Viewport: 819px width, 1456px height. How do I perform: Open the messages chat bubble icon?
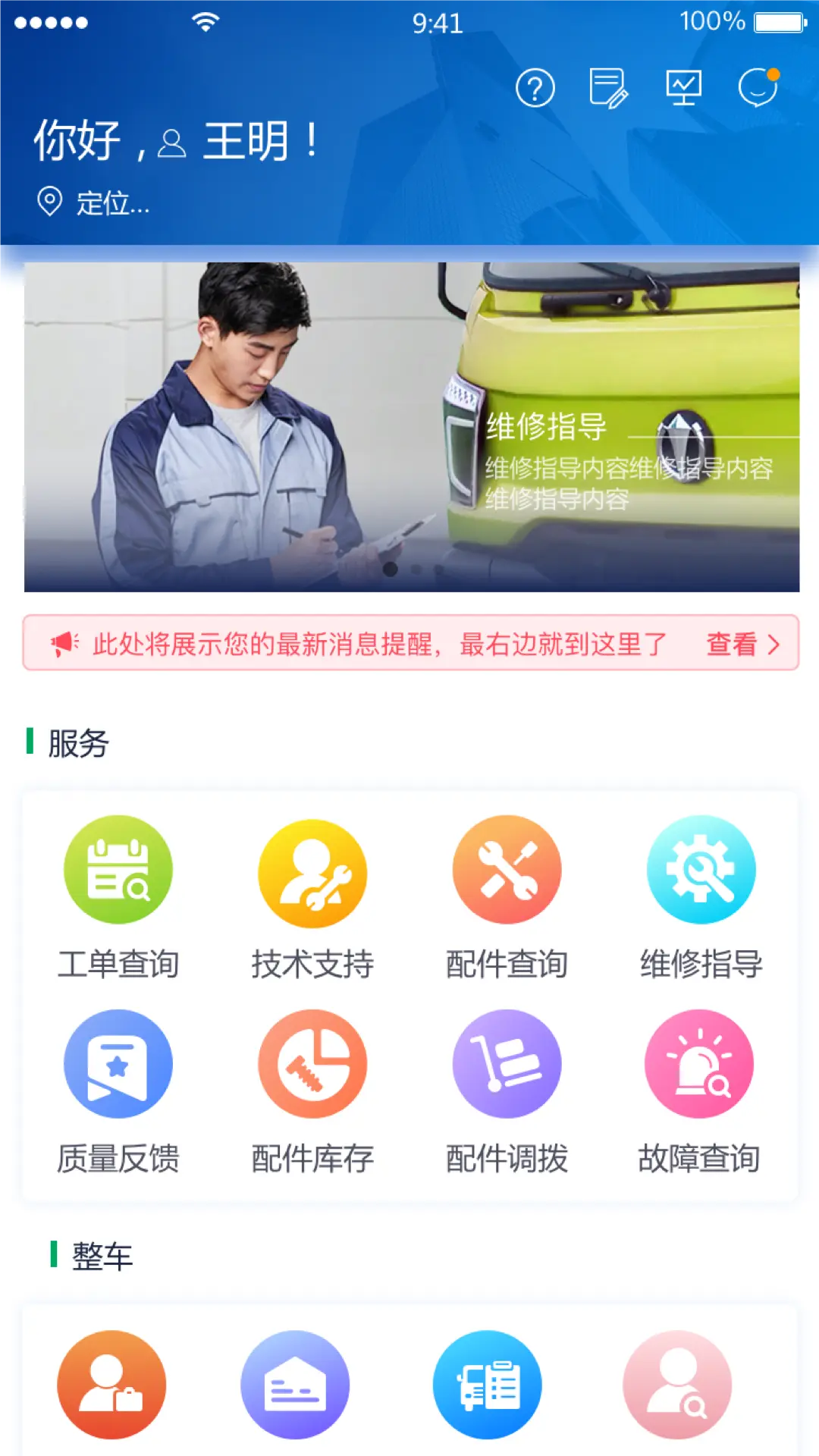tap(758, 88)
